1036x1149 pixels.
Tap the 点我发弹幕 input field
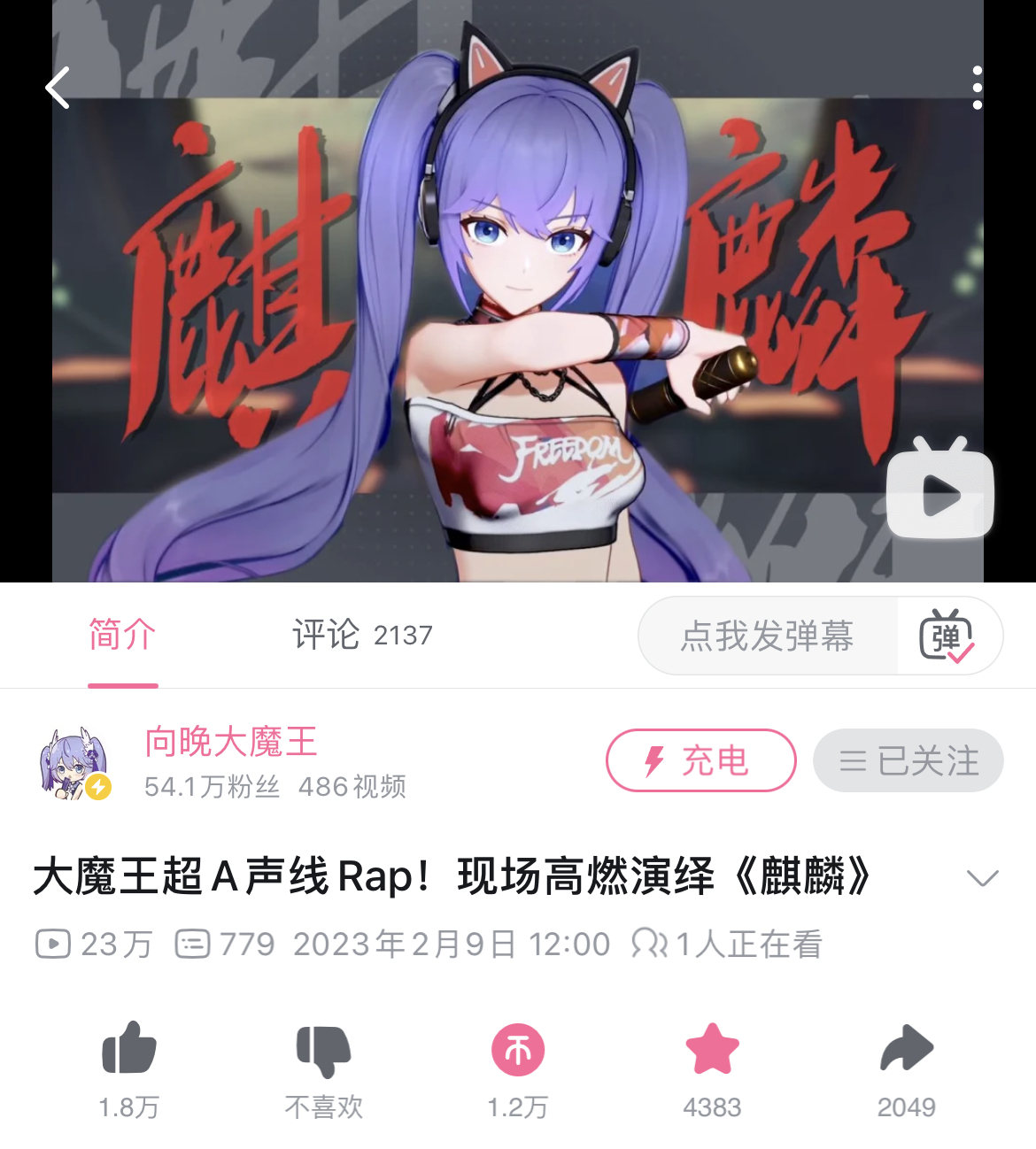(x=767, y=636)
